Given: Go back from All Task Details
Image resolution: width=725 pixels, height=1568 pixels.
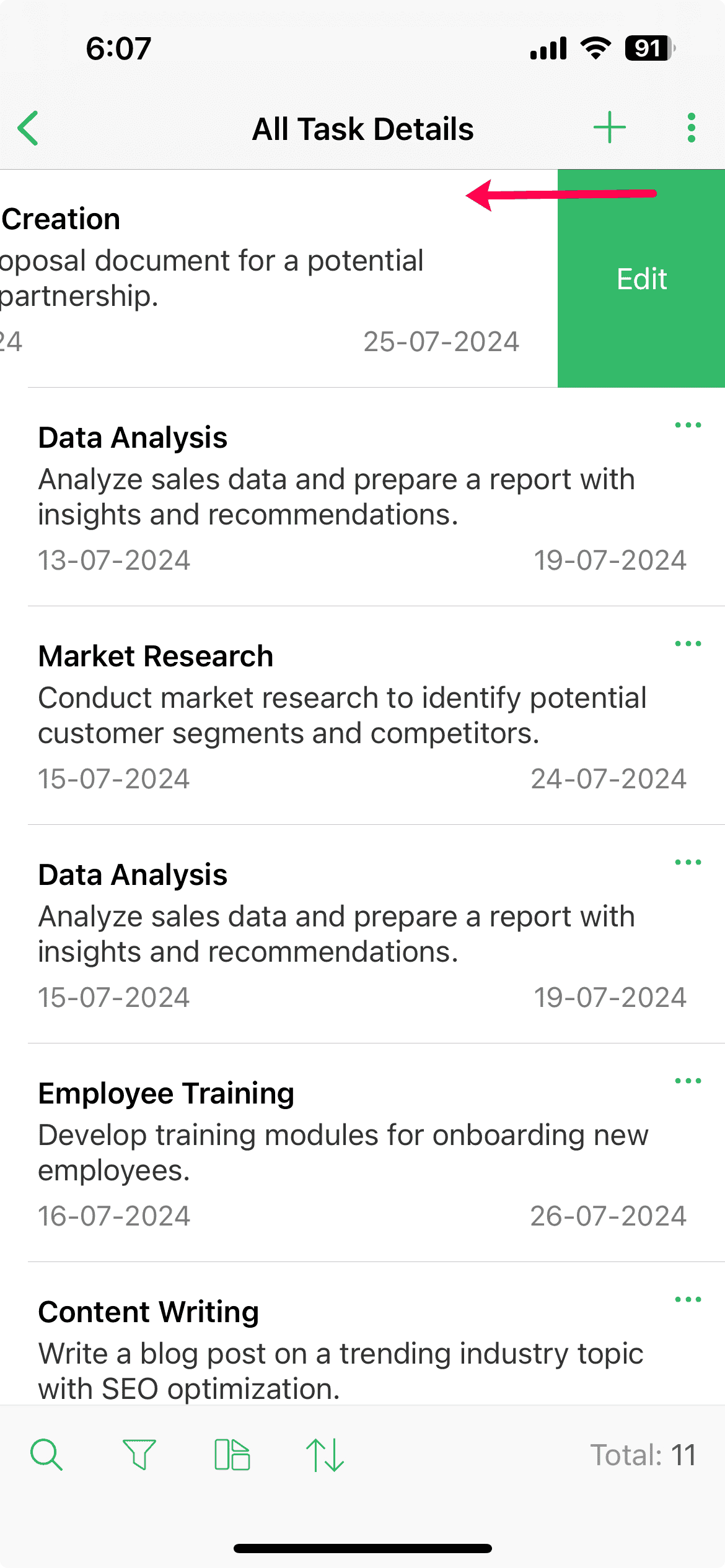Looking at the screenshot, I should pyautogui.click(x=29, y=128).
